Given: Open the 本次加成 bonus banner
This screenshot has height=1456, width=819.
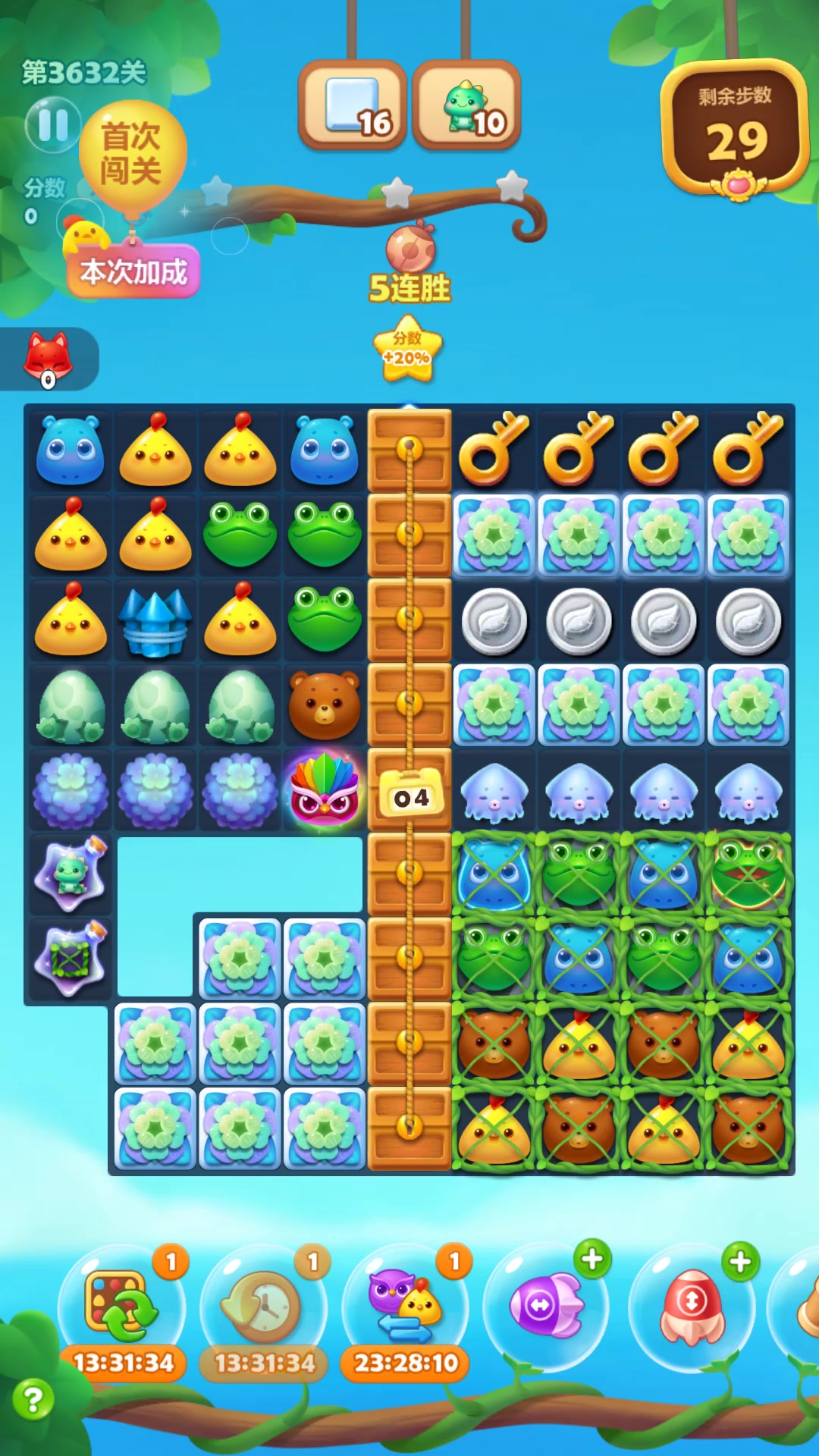Looking at the screenshot, I should coord(133,271).
